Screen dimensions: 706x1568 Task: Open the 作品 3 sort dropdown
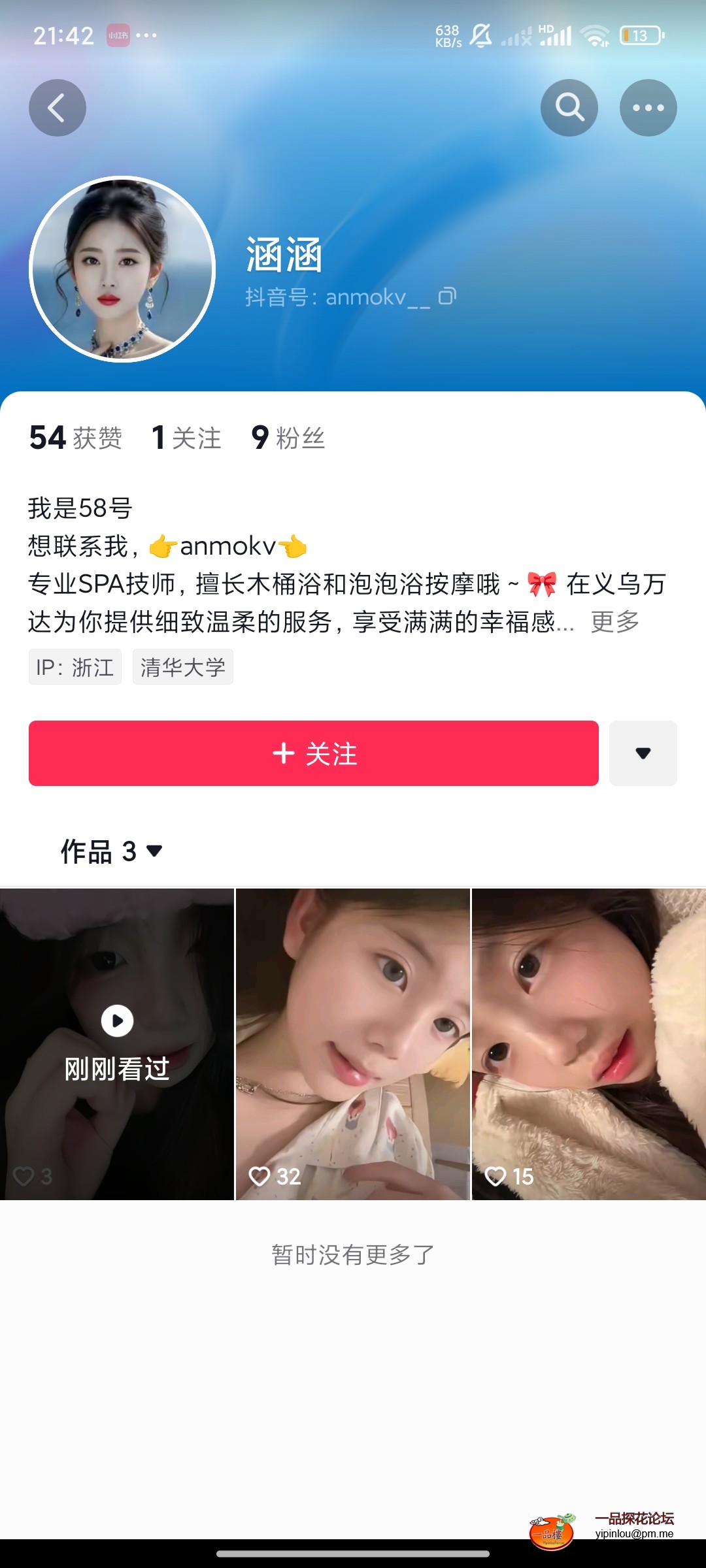(112, 851)
